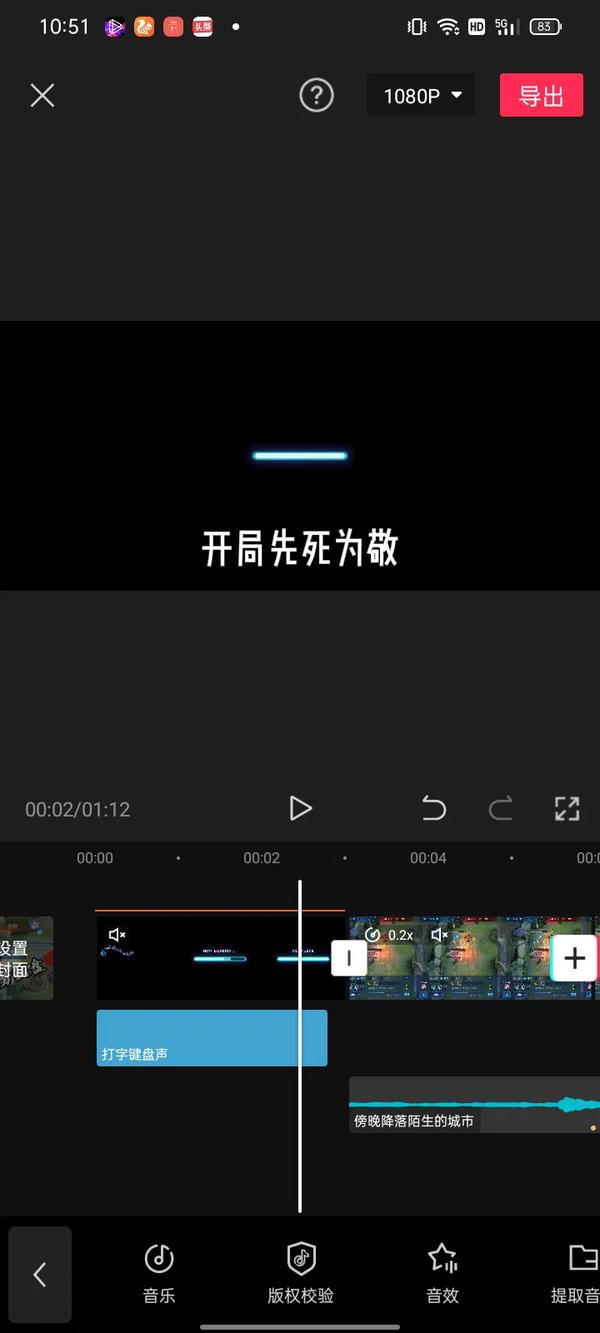Viewport: 600px width, 1333px height.
Task: Go back in the bottom toolbar
Action: pos(40,1274)
